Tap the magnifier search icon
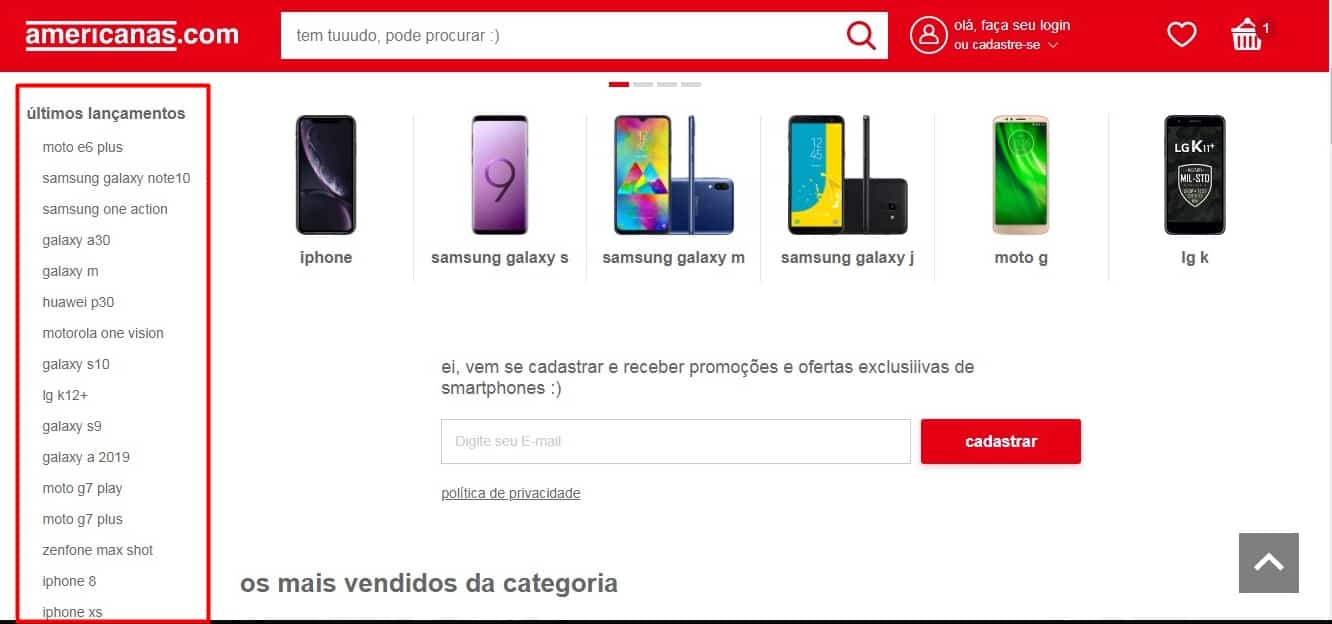This screenshot has width=1332, height=624. pyautogui.click(x=860, y=35)
